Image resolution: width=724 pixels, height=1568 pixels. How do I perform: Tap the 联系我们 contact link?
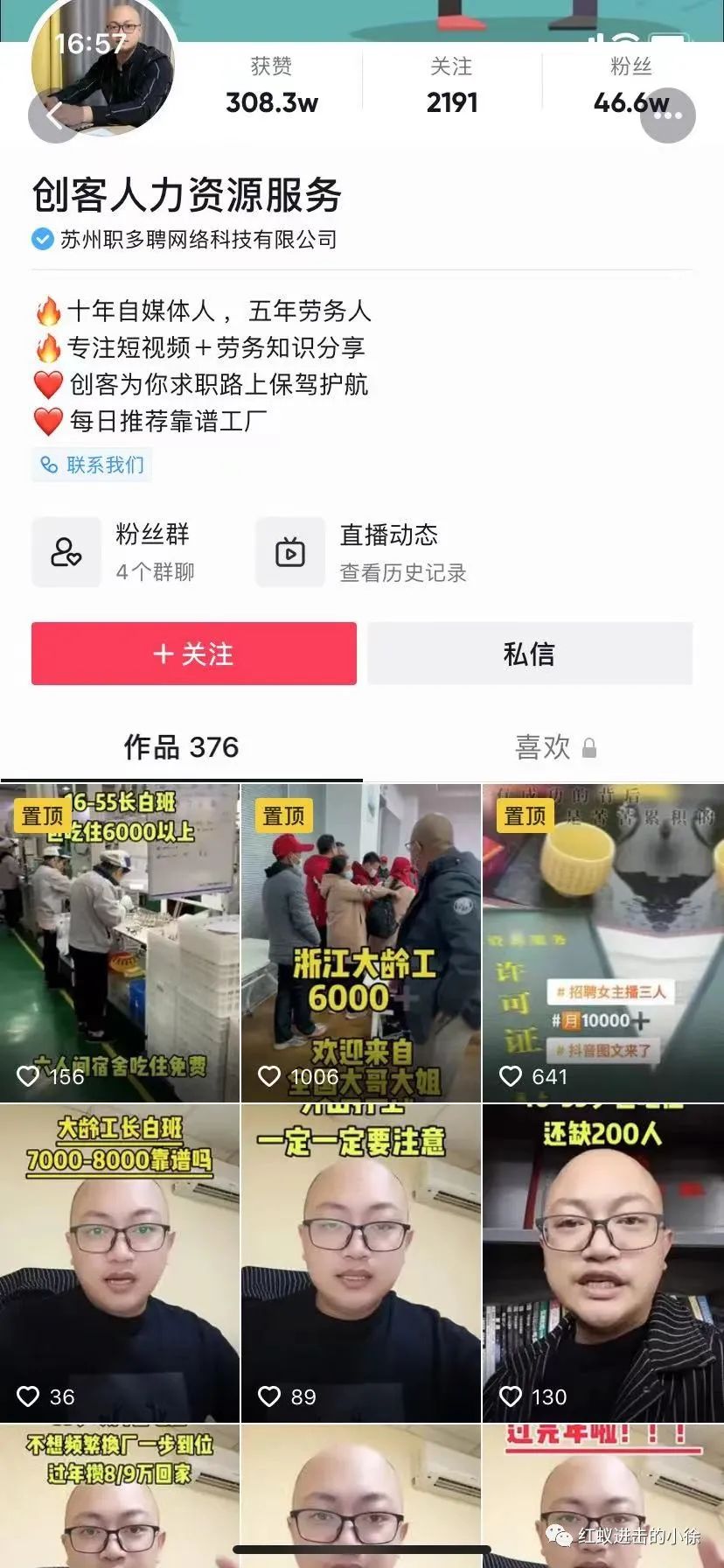click(93, 465)
